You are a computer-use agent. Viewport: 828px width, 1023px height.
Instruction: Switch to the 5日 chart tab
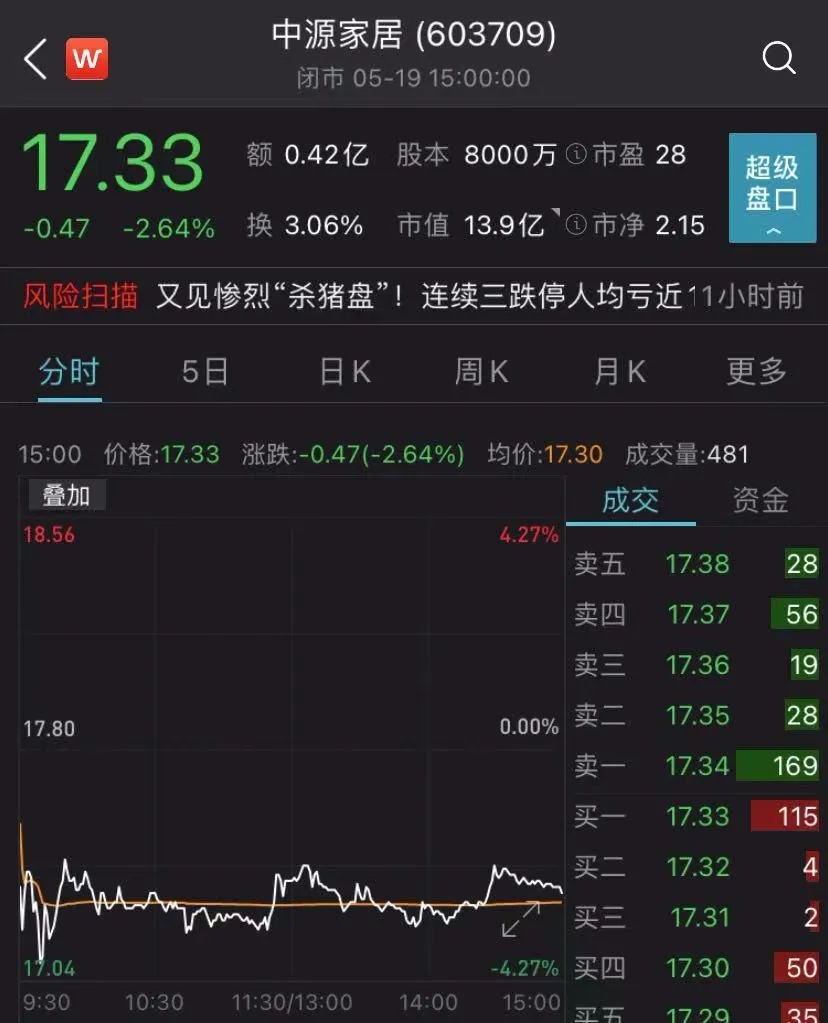tap(205, 372)
